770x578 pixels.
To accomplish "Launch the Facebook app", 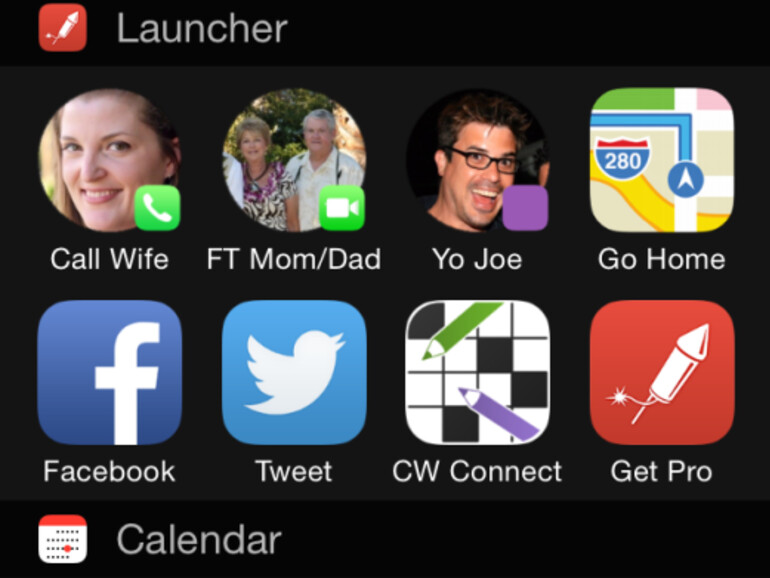I will click(x=109, y=372).
